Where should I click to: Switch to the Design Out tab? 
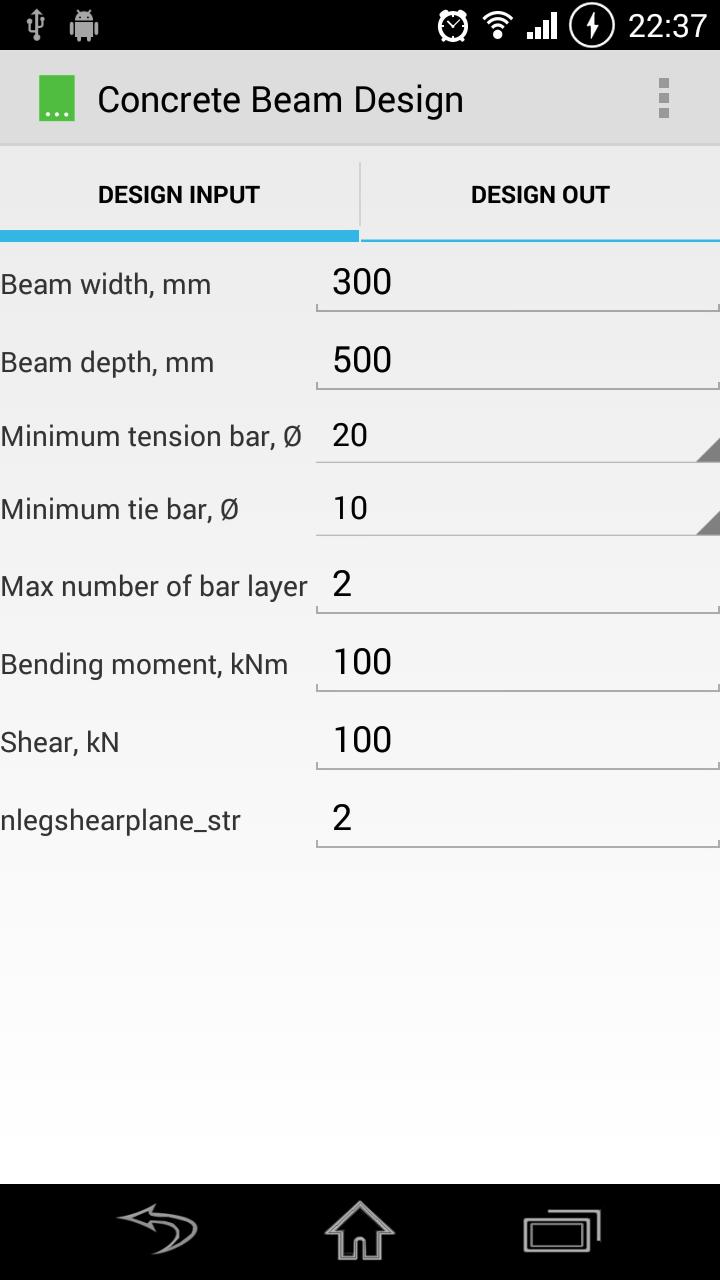(x=540, y=195)
